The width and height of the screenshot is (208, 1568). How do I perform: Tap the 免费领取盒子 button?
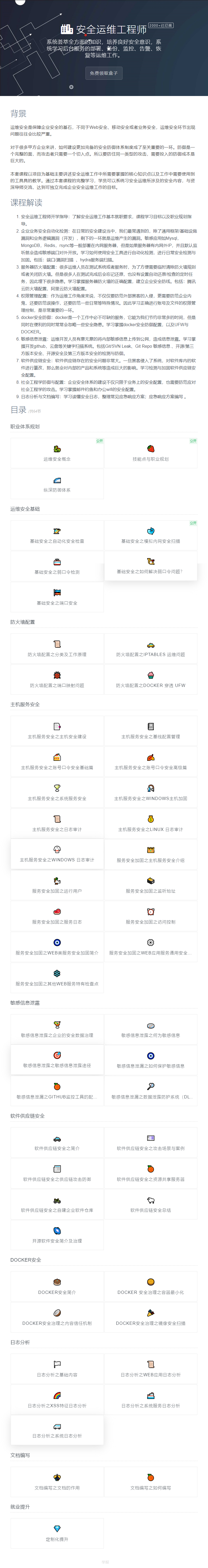(x=104, y=73)
